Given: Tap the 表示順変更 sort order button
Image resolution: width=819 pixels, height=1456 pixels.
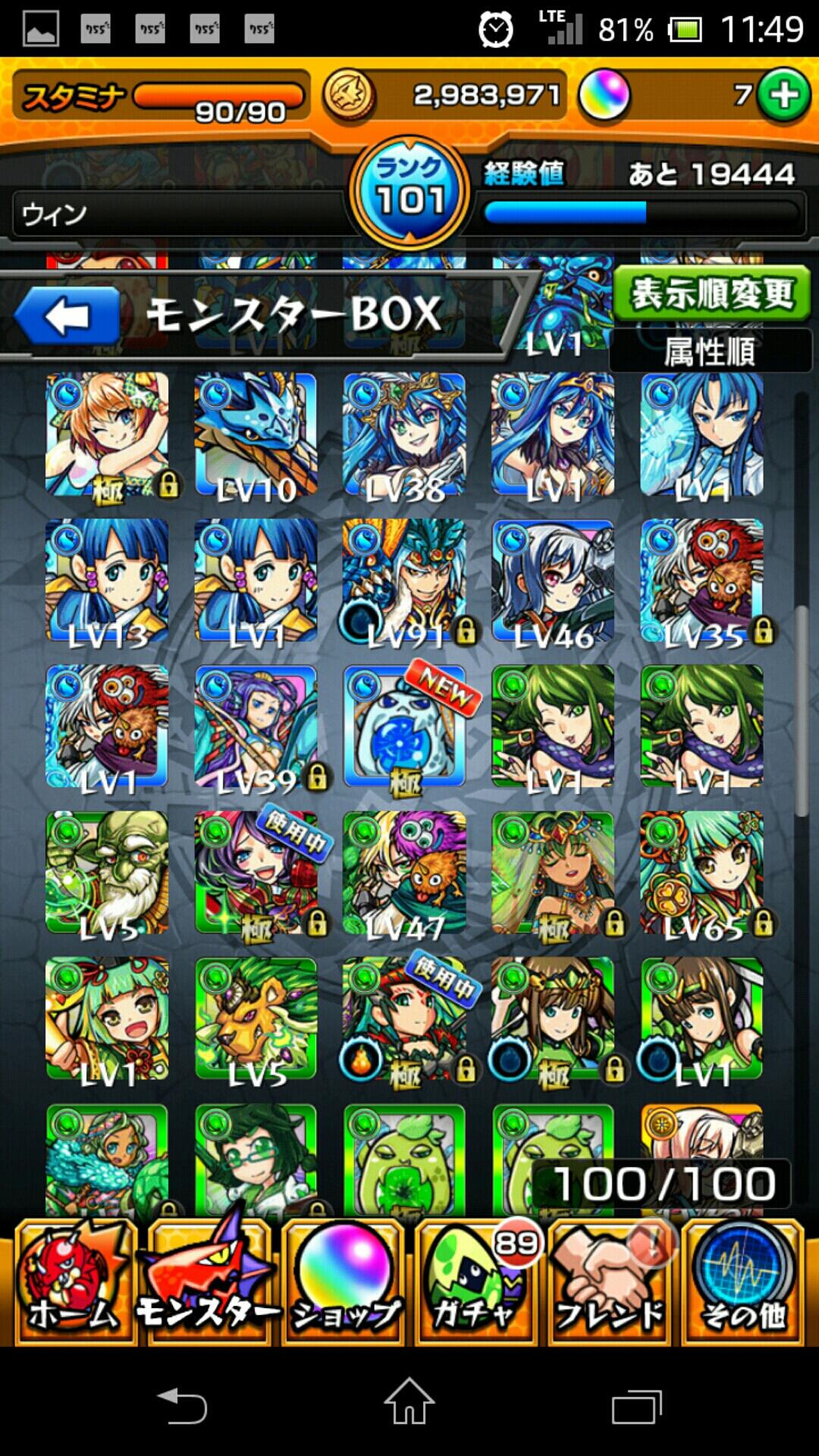Looking at the screenshot, I should click(x=711, y=294).
